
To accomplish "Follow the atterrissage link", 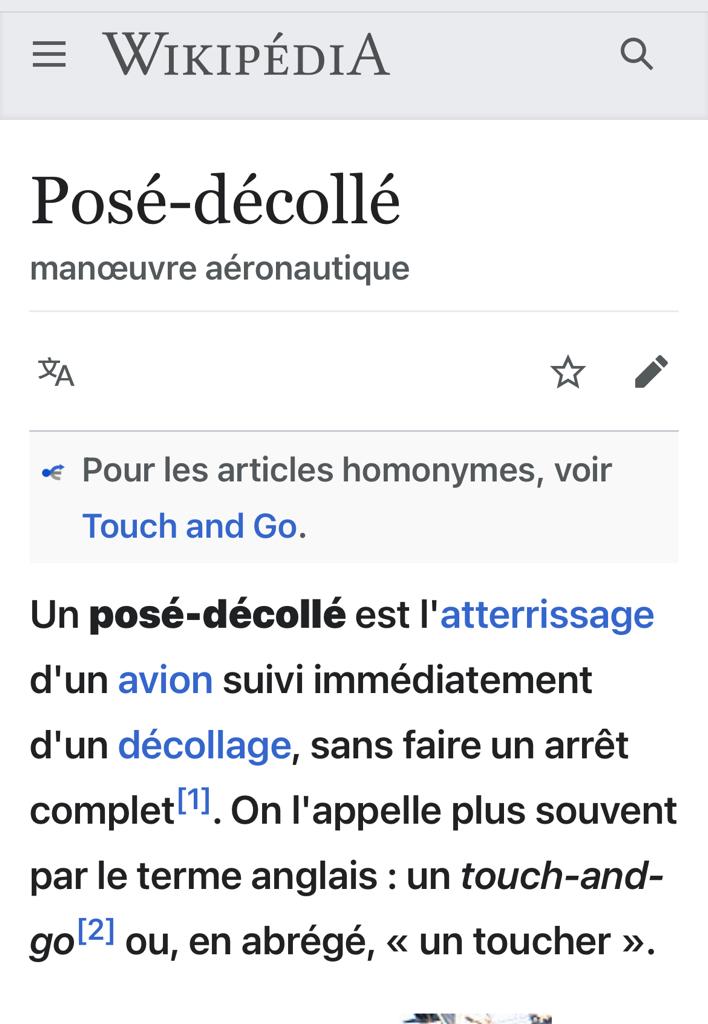I will (x=547, y=615).
